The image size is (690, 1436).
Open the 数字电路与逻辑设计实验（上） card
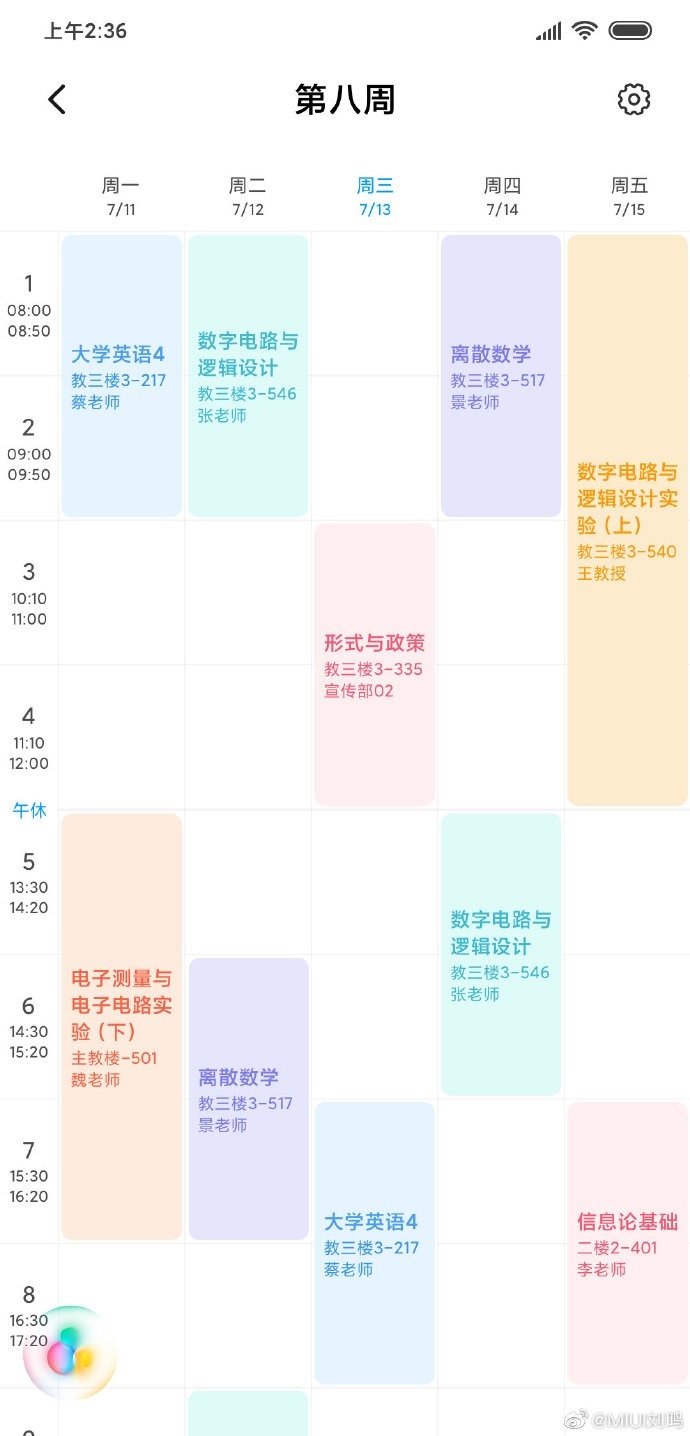(627, 520)
